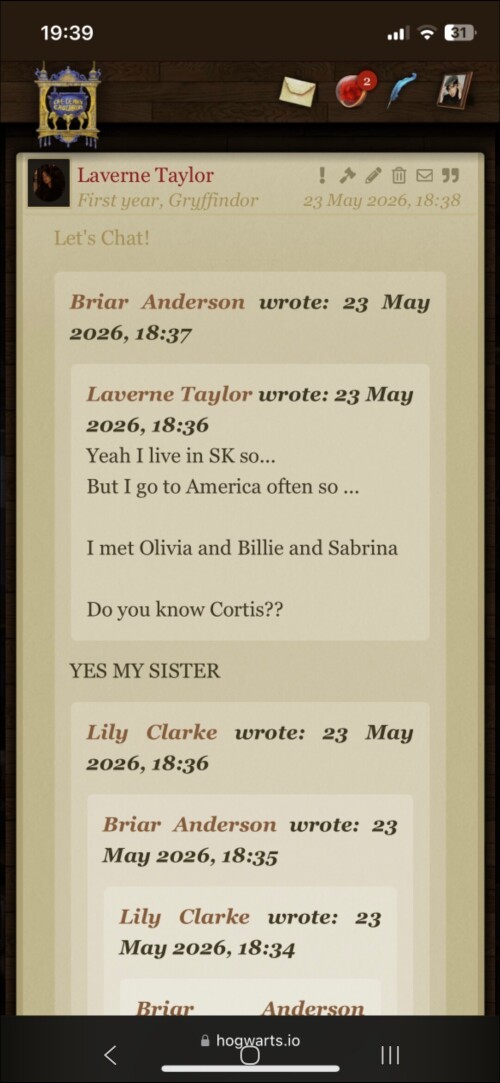500x1083 pixels.
Task: Open the Hogwarts crest home logo
Action: (68, 104)
